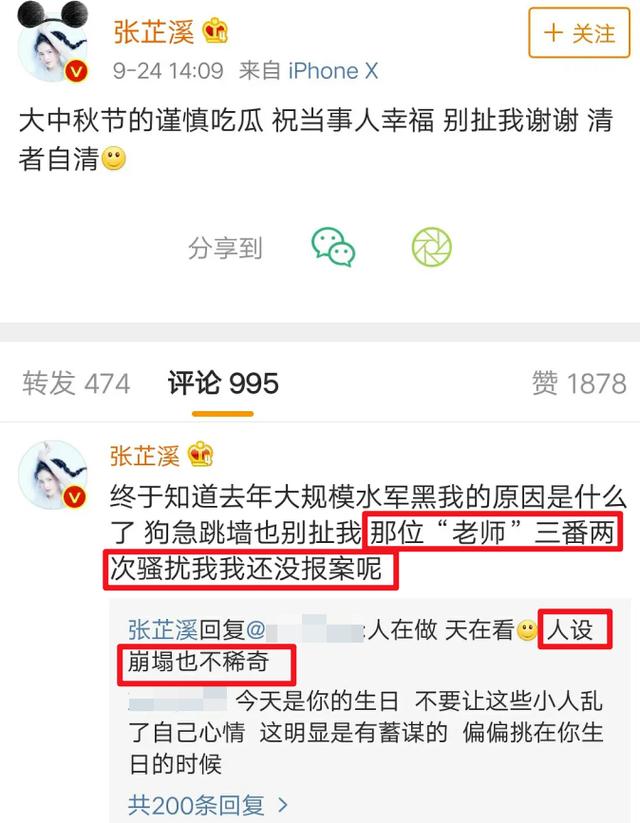Like the post via 赞 1878

click(x=578, y=383)
